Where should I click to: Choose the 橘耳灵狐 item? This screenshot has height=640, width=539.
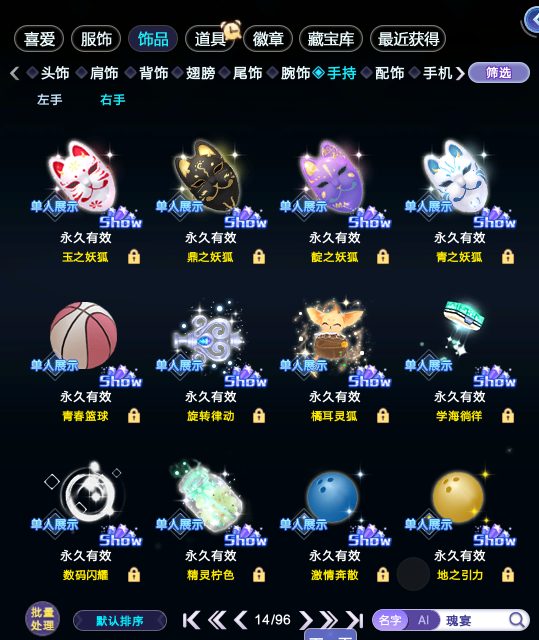pos(334,339)
